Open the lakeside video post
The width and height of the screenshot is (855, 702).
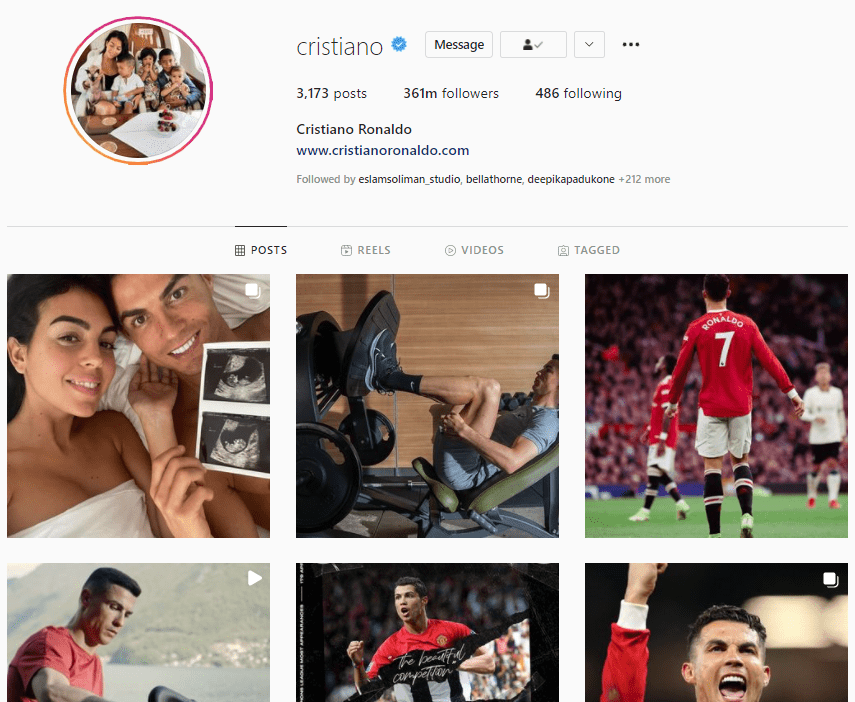pyautogui.click(x=138, y=633)
